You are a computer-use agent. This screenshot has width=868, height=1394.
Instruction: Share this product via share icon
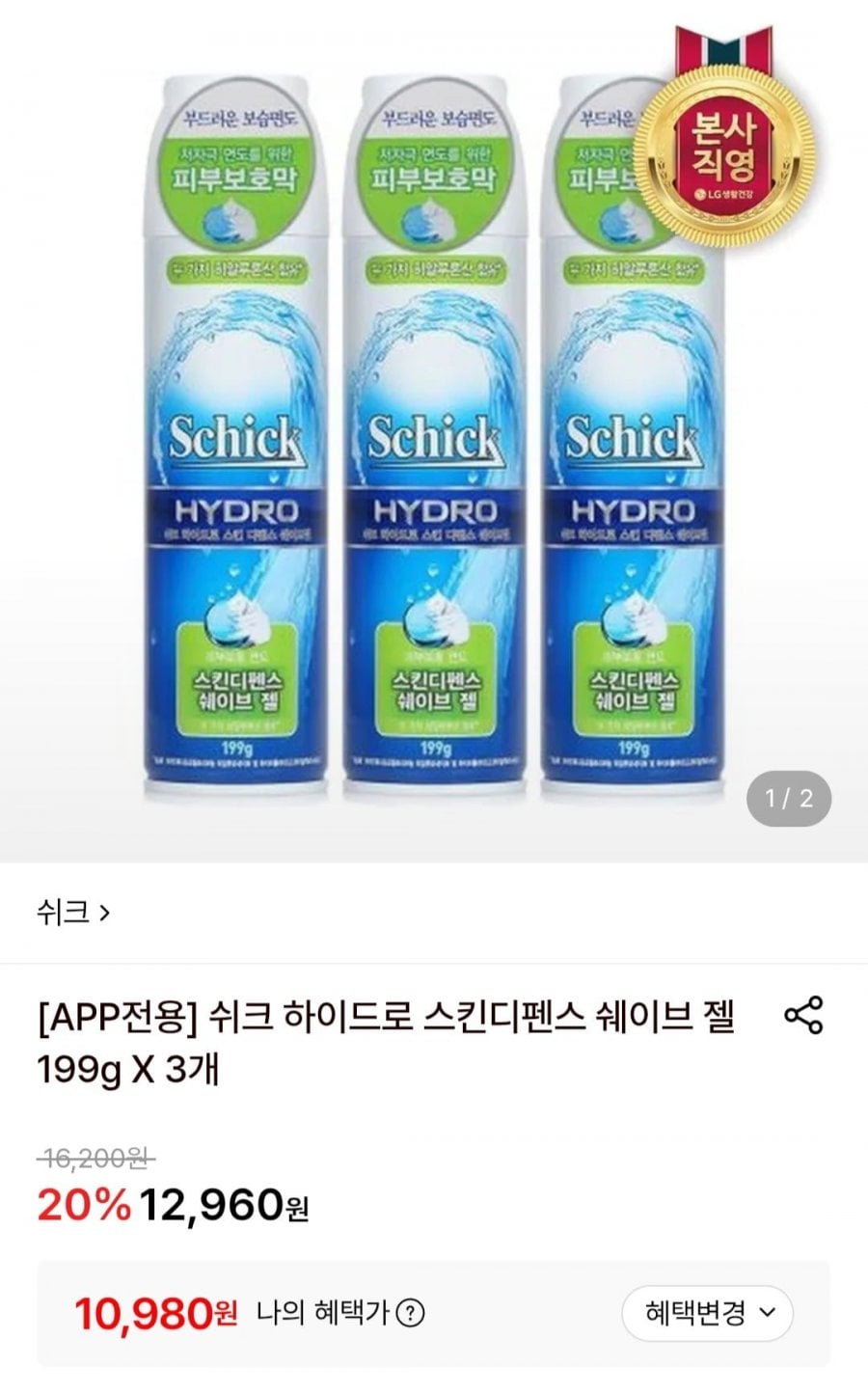pyautogui.click(x=803, y=1016)
